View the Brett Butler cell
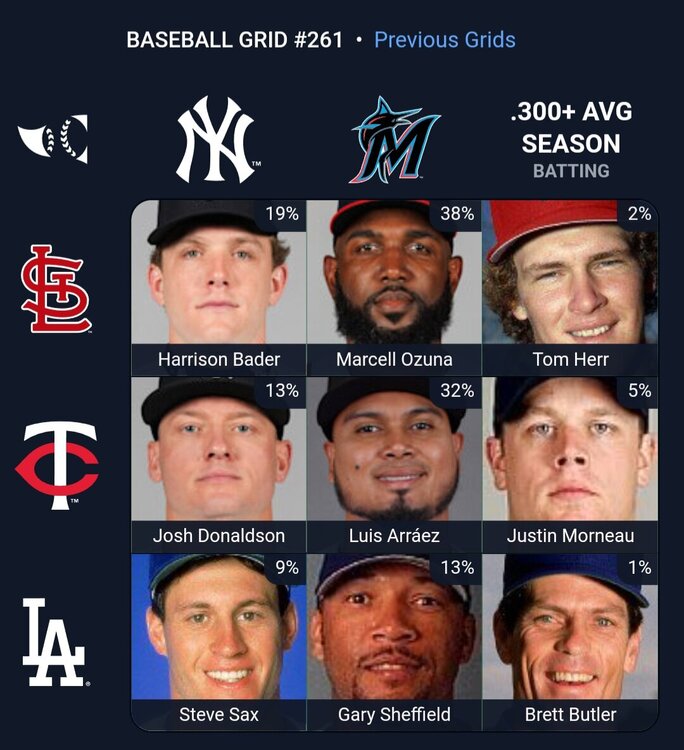 [x=570, y=642]
